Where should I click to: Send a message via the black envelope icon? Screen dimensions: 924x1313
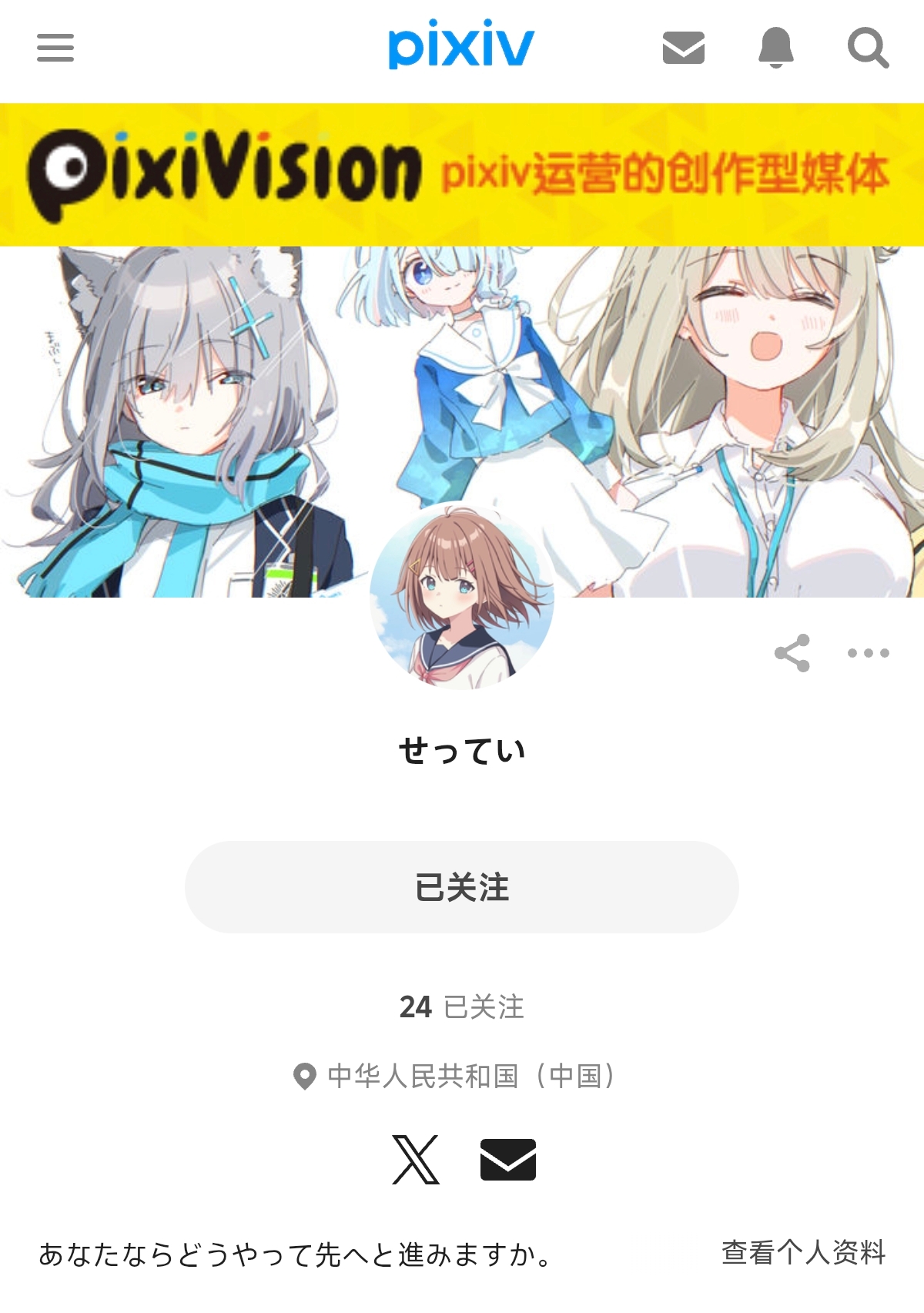(x=508, y=1159)
